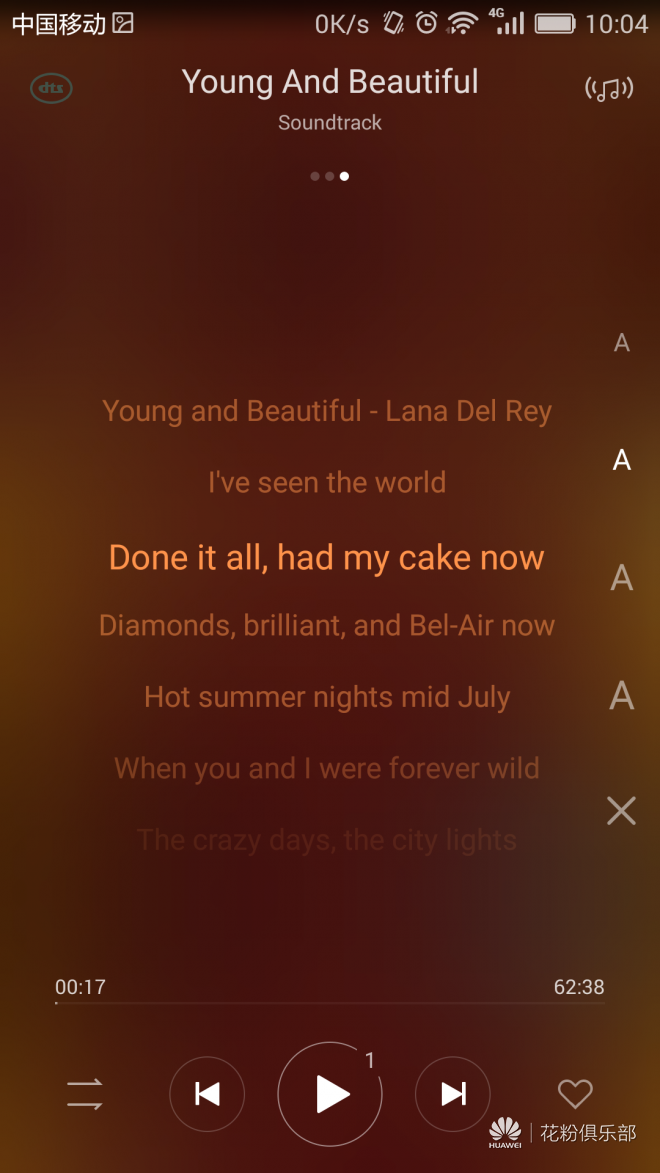Choose the largest lyrics font size A
This screenshot has width=660, height=1173.
621,694
